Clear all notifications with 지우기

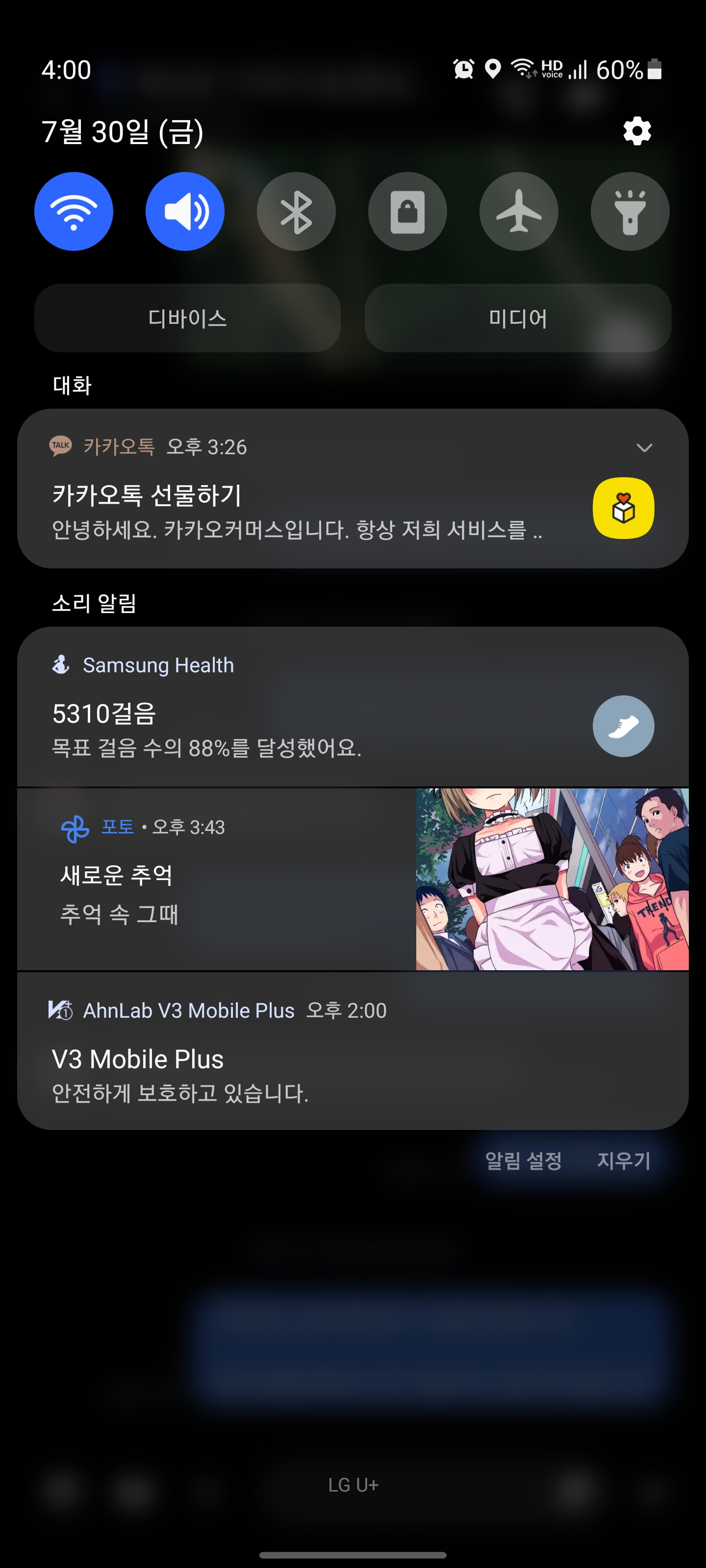[x=624, y=1160]
